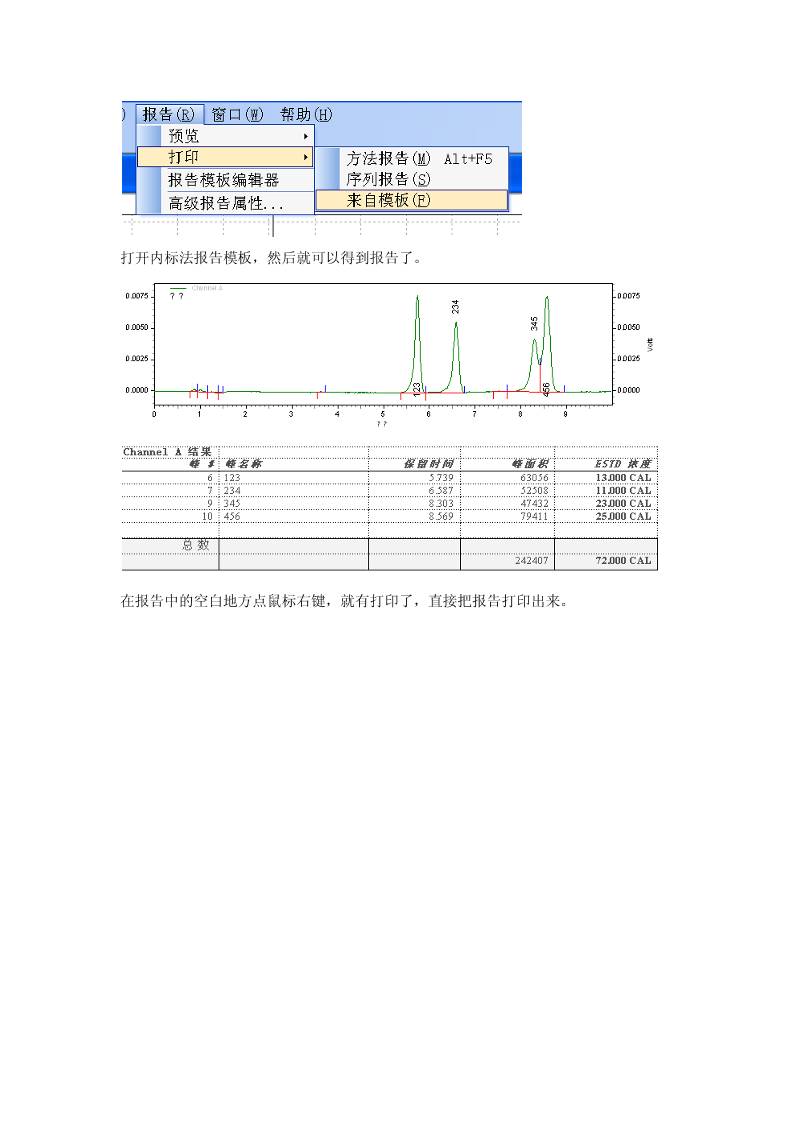Click the 345 peak annotation
Viewport: 793px width, 1122px height.
coord(534,323)
